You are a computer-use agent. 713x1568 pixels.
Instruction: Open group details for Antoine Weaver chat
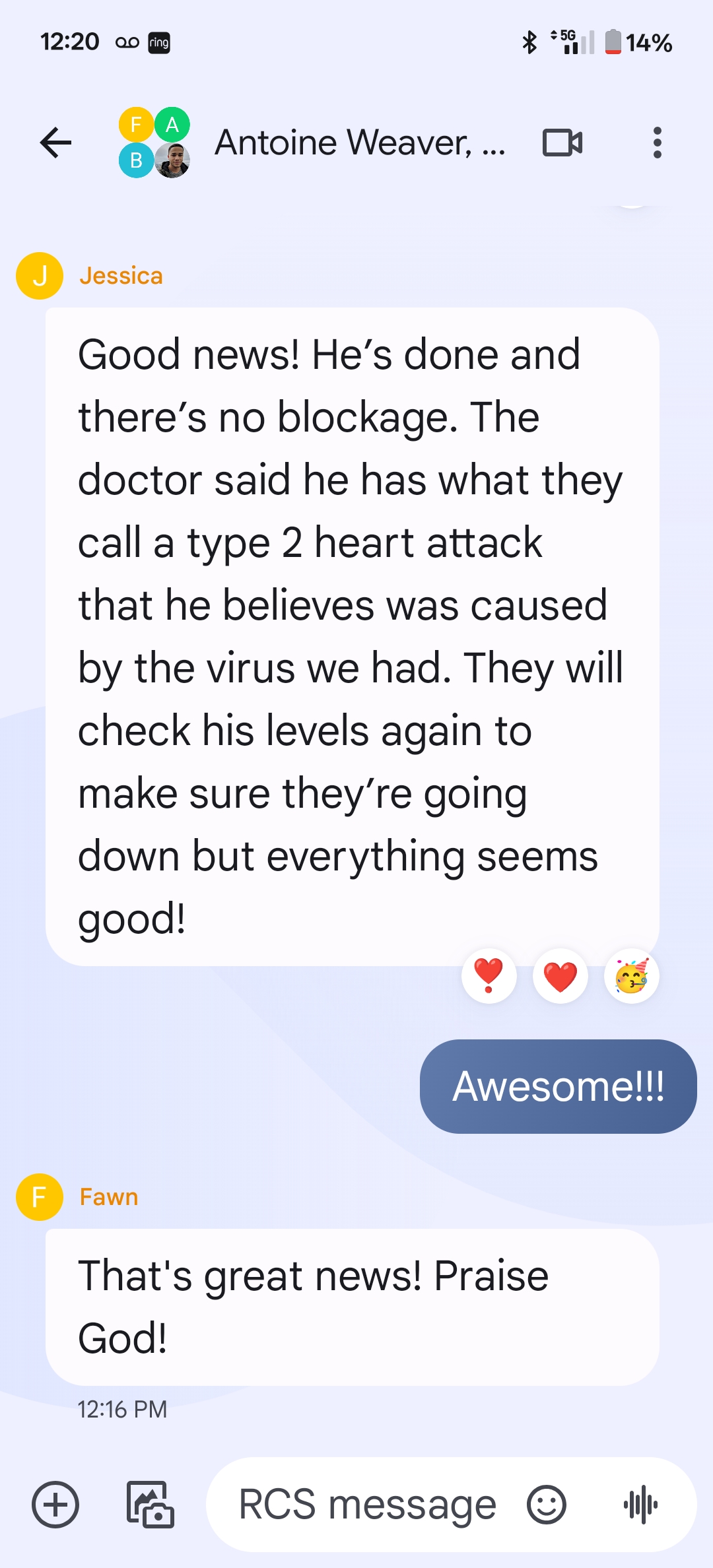pyautogui.click(x=360, y=143)
